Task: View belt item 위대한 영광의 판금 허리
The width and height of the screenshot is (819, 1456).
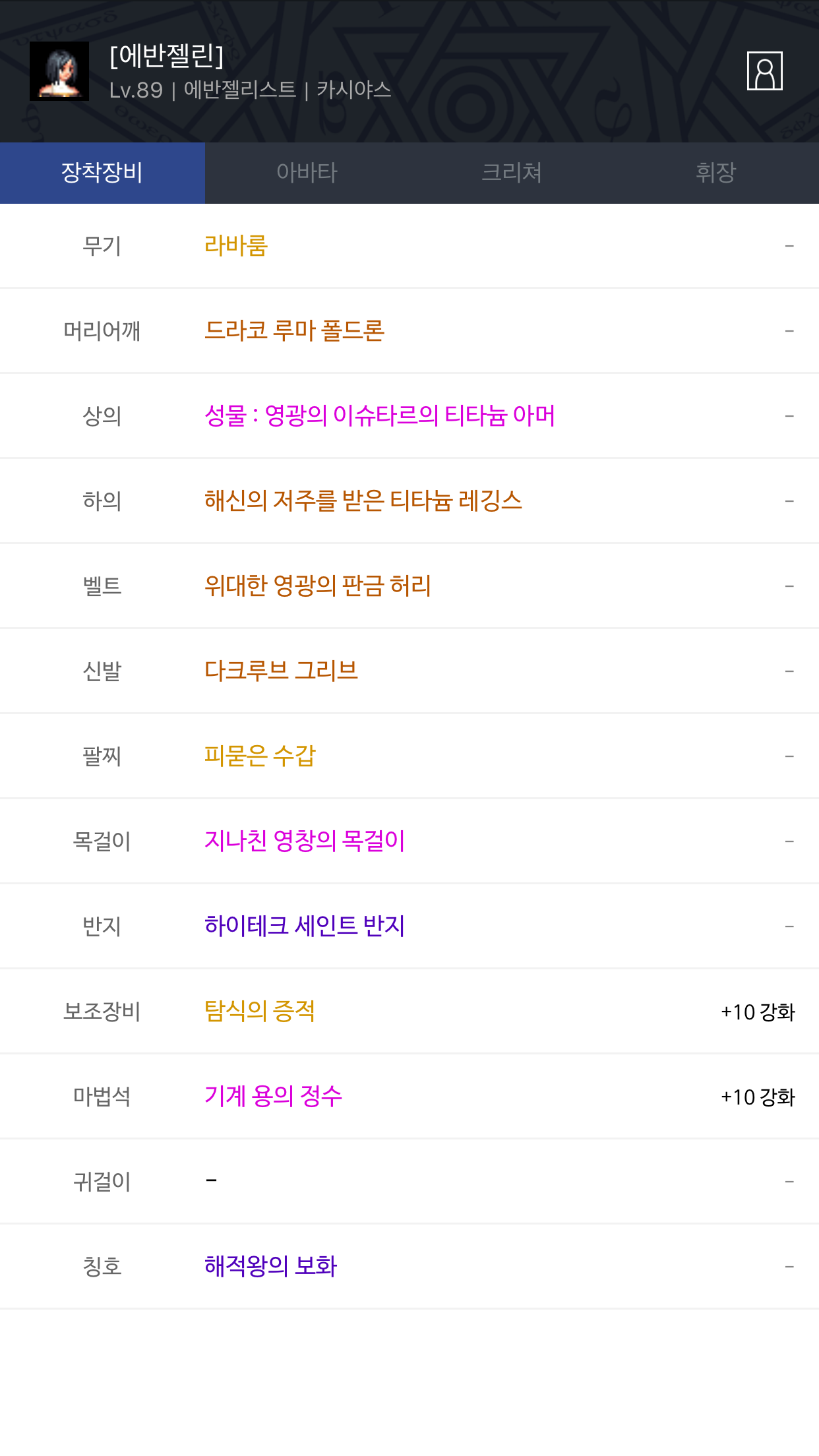Action: click(318, 586)
